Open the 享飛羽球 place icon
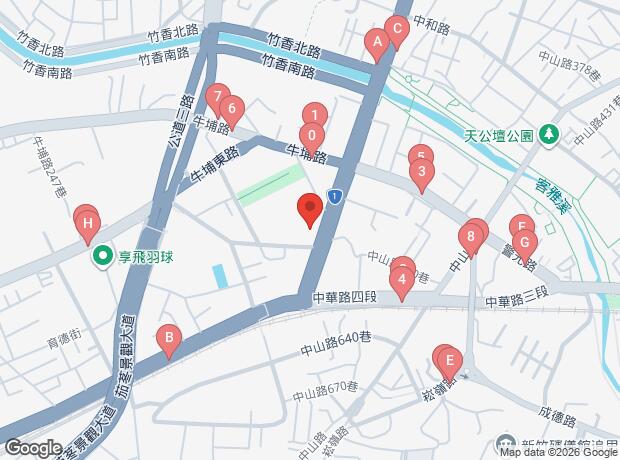The width and height of the screenshot is (620, 460). (x=103, y=256)
